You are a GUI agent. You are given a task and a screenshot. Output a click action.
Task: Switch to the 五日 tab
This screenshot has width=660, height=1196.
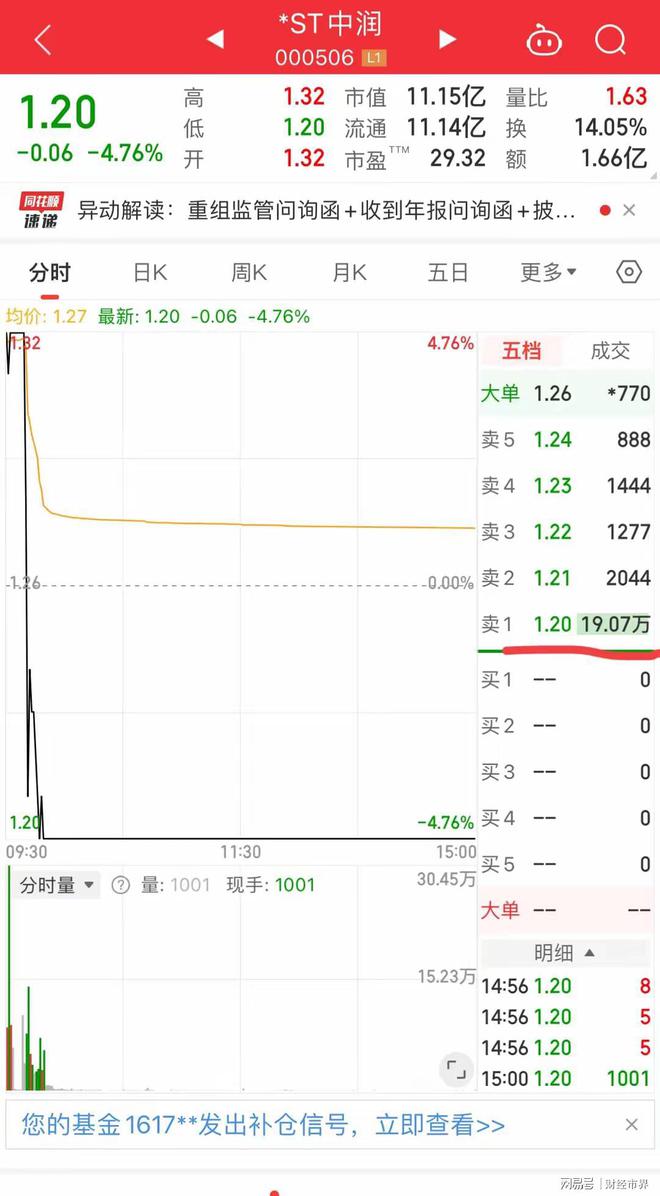click(x=448, y=272)
